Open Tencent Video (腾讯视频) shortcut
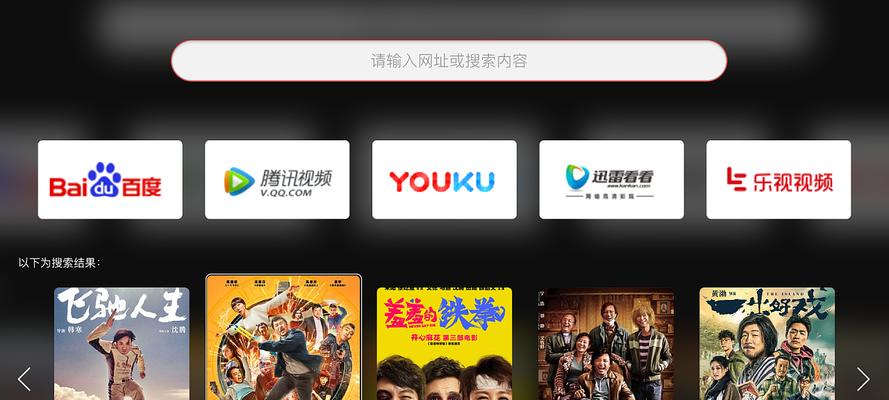Image resolution: width=889 pixels, height=400 pixels. (277, 180)
